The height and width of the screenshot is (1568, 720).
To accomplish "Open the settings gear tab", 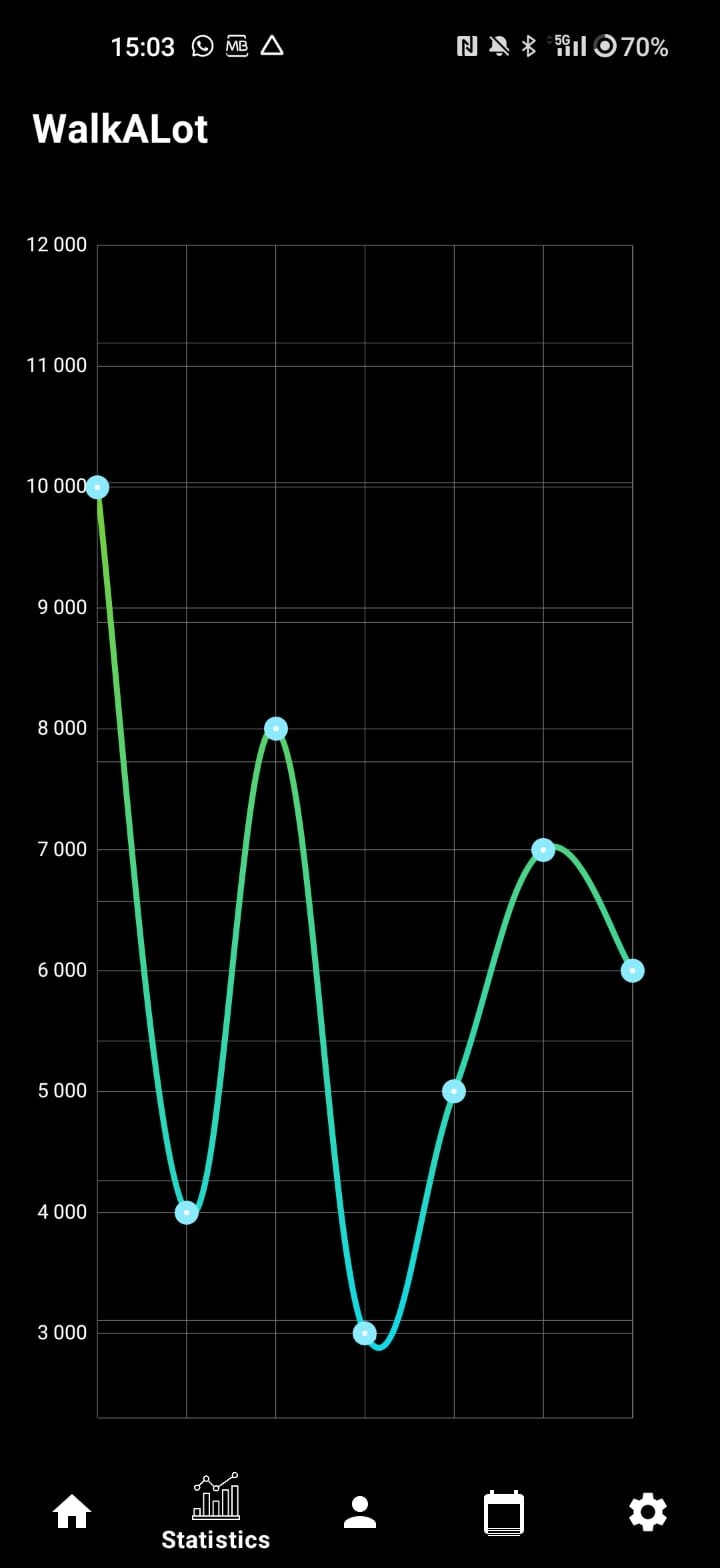I will [x=648, y=1511].
